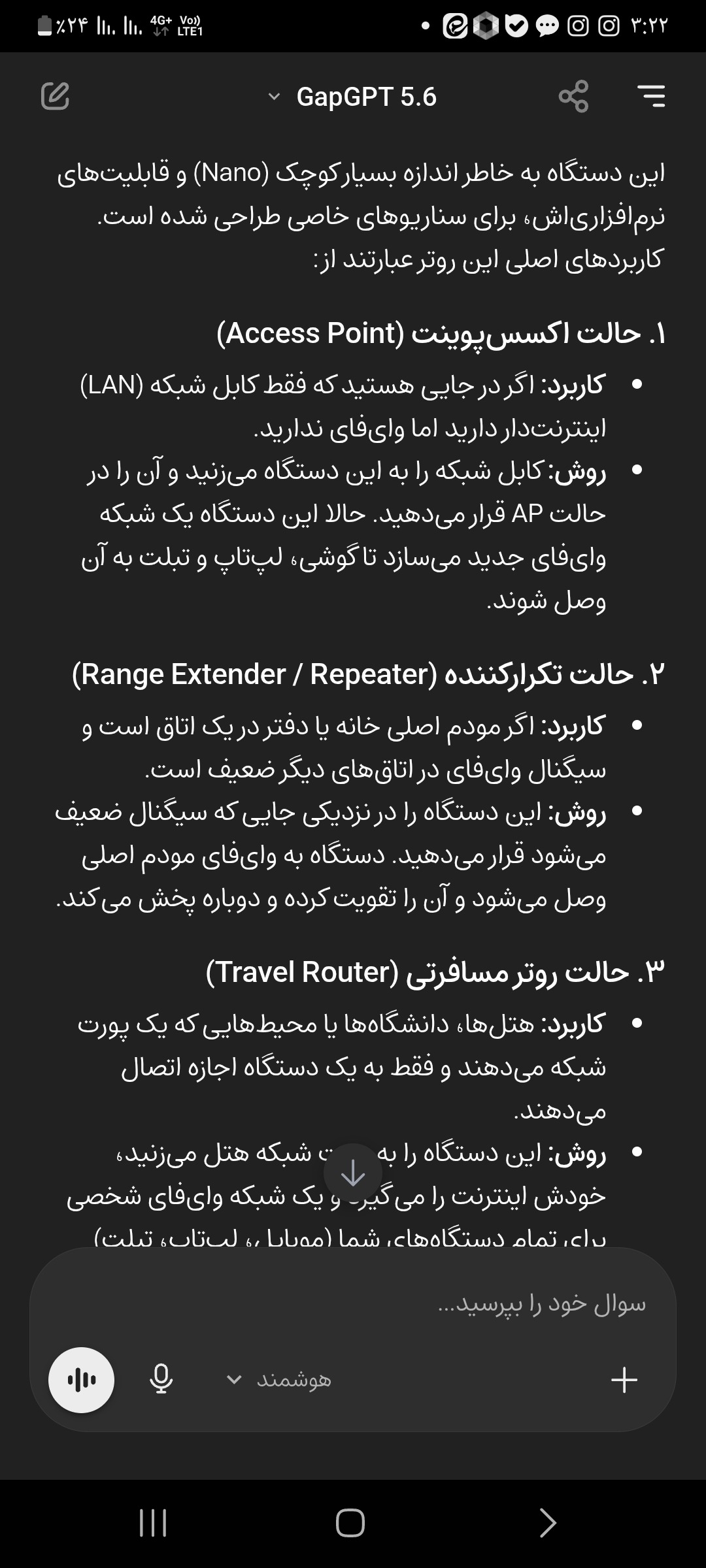Screen dimensions: 706x1568
Task: Open recent apps
Action: pos(154,1523)
